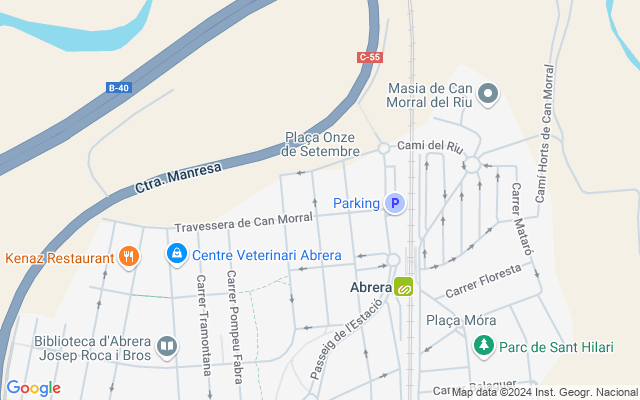Select the Abrera train station icon
640x400 pixels.
tap(404, 287)
